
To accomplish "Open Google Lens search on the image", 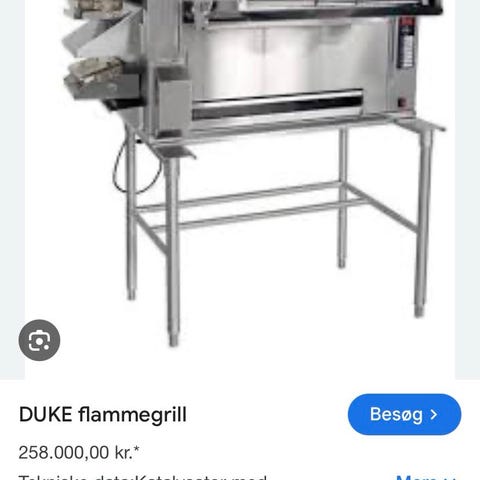I will pyautogui.click(x=39, y=340).
